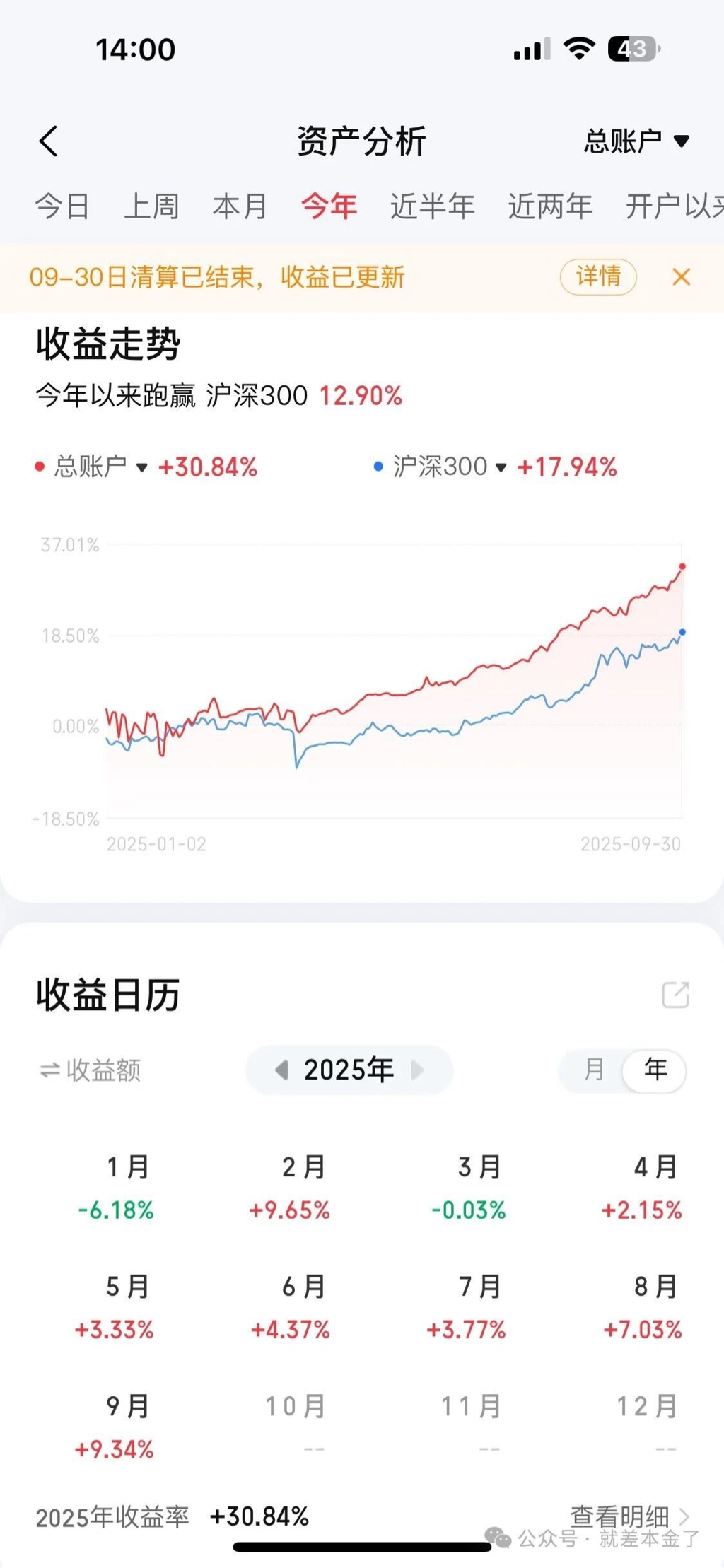Go to the previous year before 2025年
724x1568 pixels.
point(281,1070)
